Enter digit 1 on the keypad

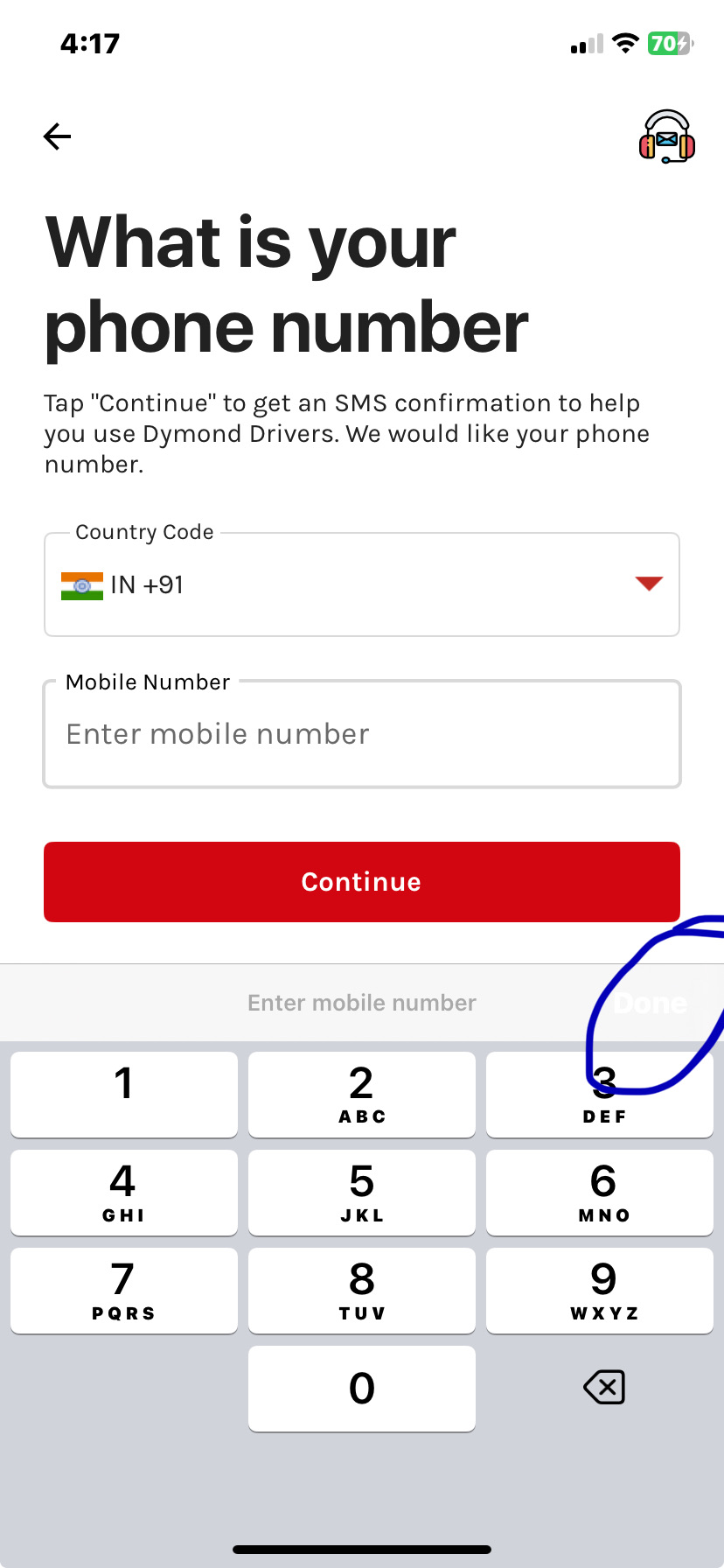click(124, 1094)
